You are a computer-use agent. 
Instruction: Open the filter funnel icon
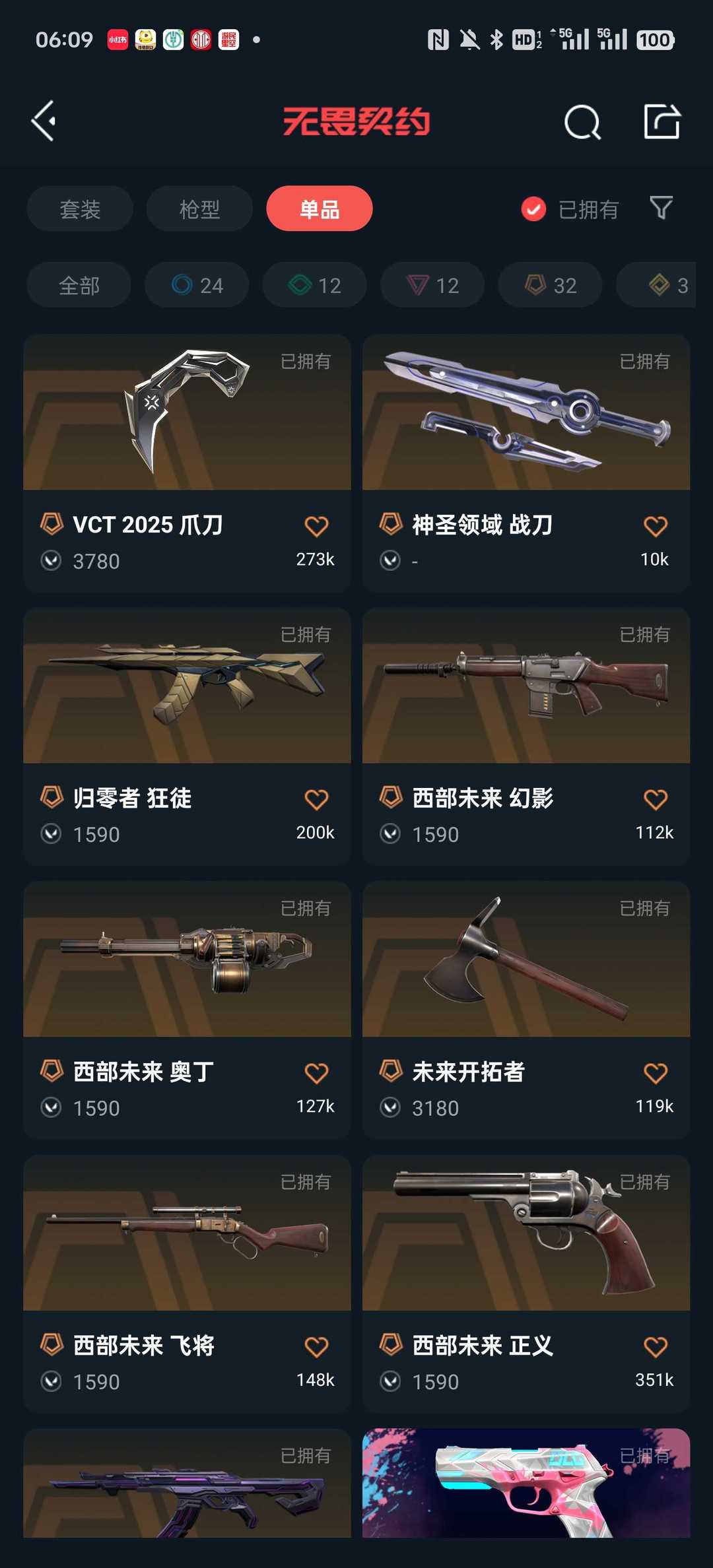click(661, 208)
